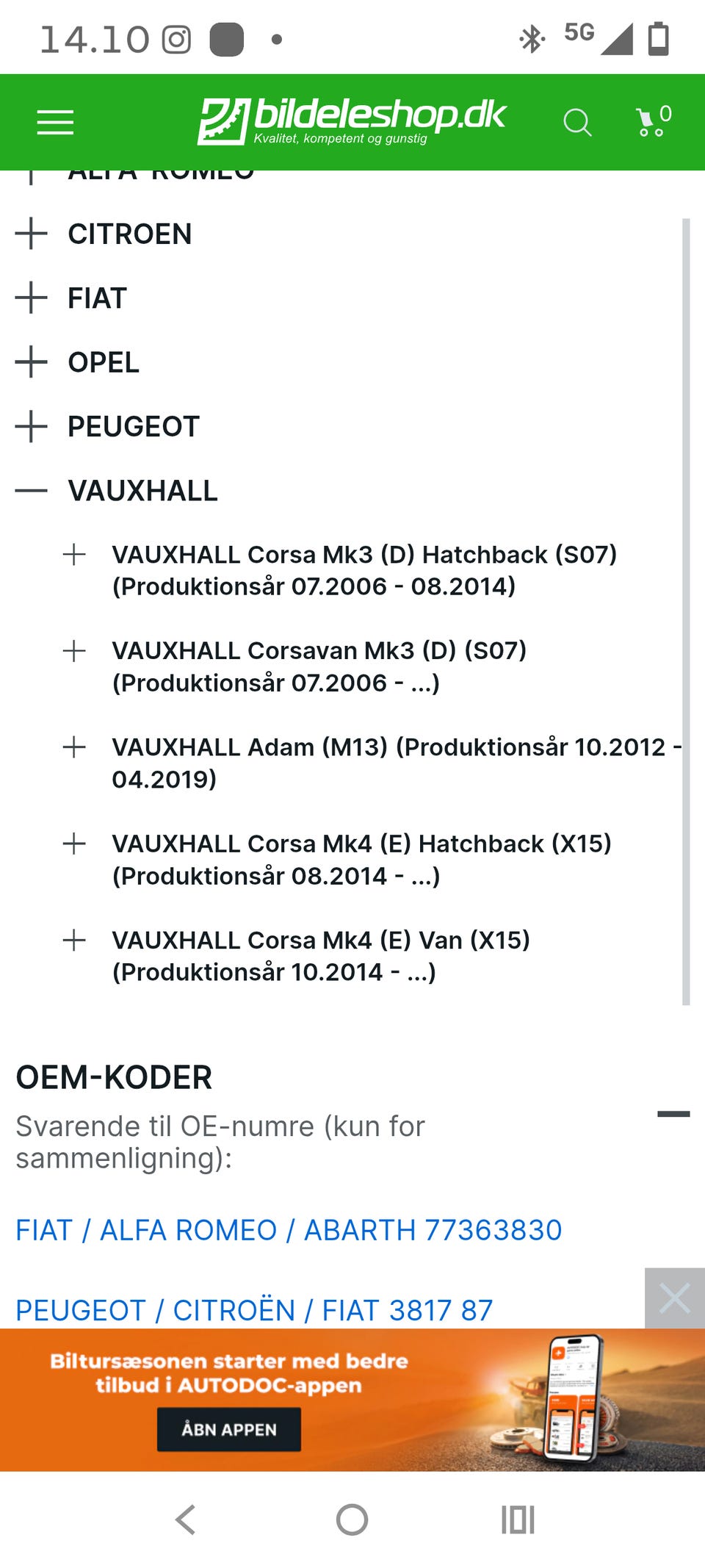The height and width of the screenshot is (1568, 705).
Task: Open OE number 77363830 link
Action: coord(289,1230)
